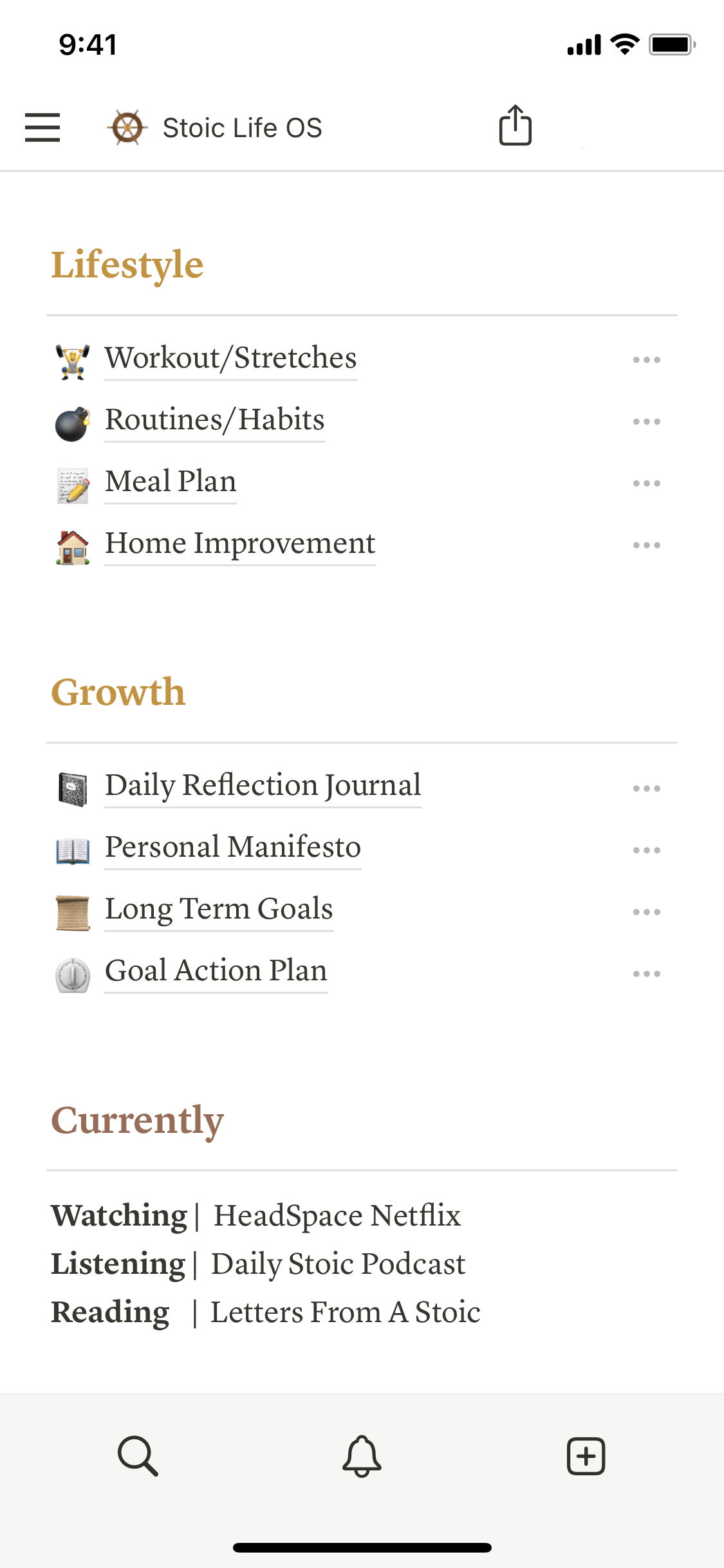Open Daily Reflection Journal
The width and height of the screenshot is (724, 1568).
pos(263,786)
